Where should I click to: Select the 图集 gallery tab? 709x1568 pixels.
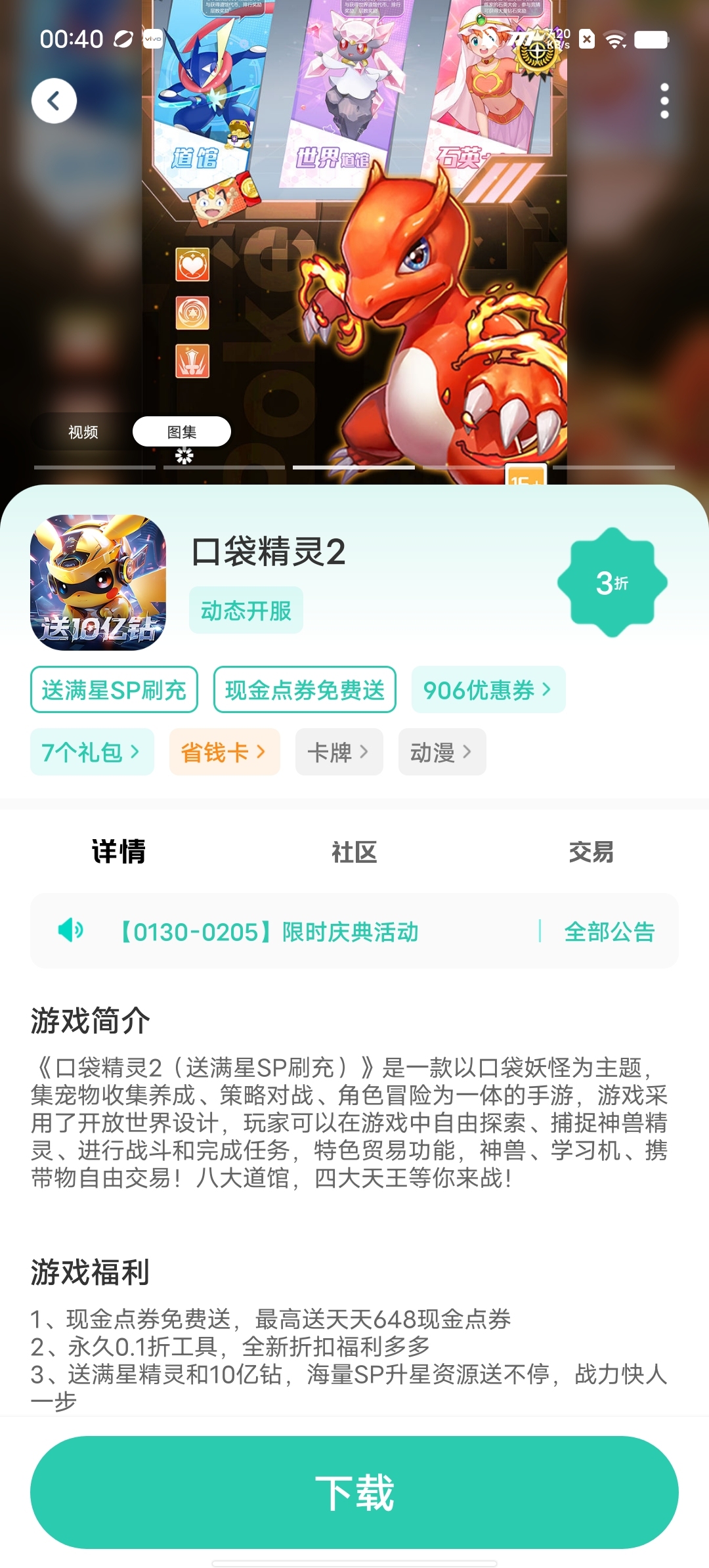click(182, 432)
